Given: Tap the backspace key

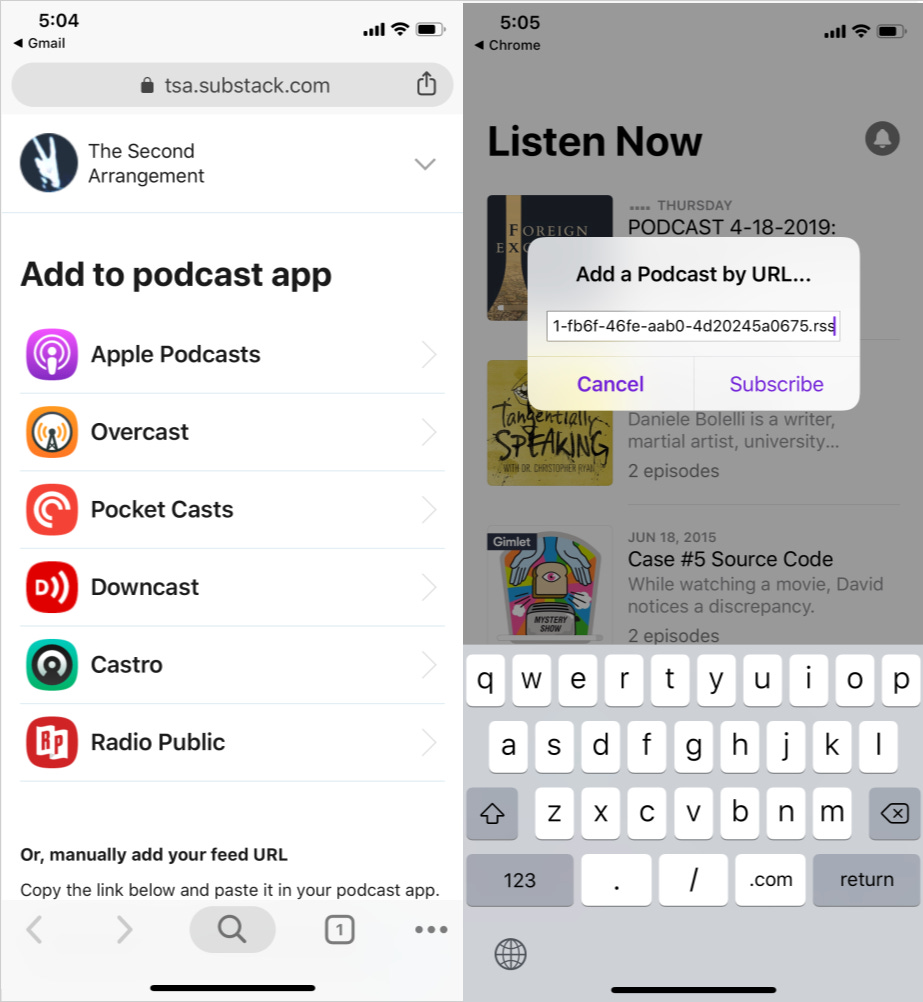Looking at the screenshot, I should [x=893, y=814].
